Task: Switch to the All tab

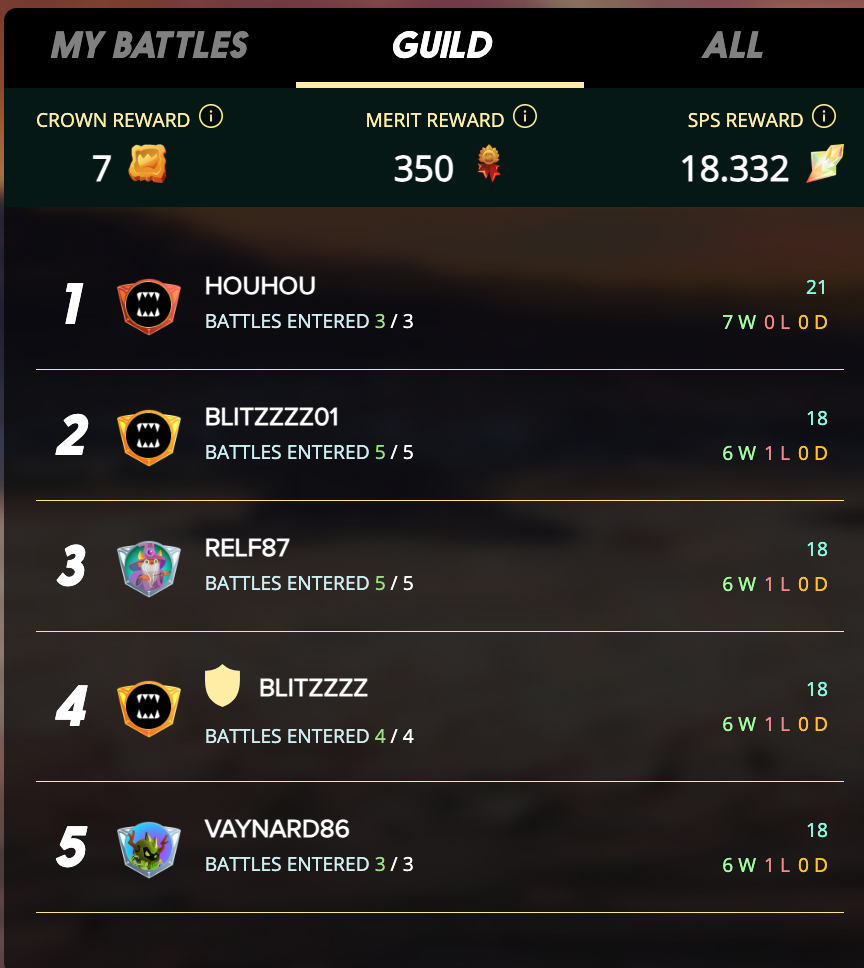Action: (732, 45)
